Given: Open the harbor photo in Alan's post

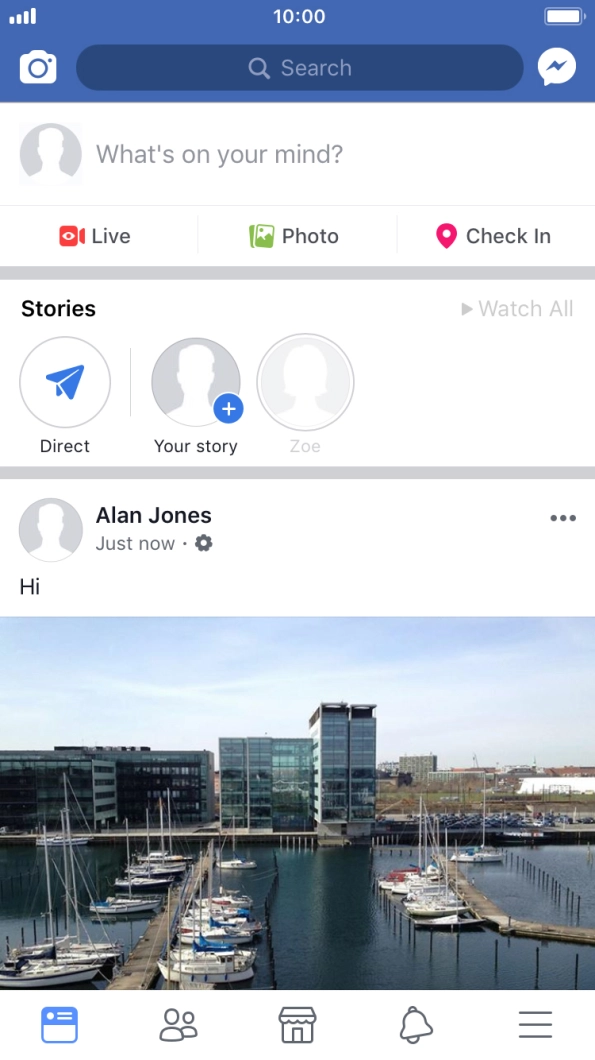Looking at the screenshot, I should (x=298, y=802).
